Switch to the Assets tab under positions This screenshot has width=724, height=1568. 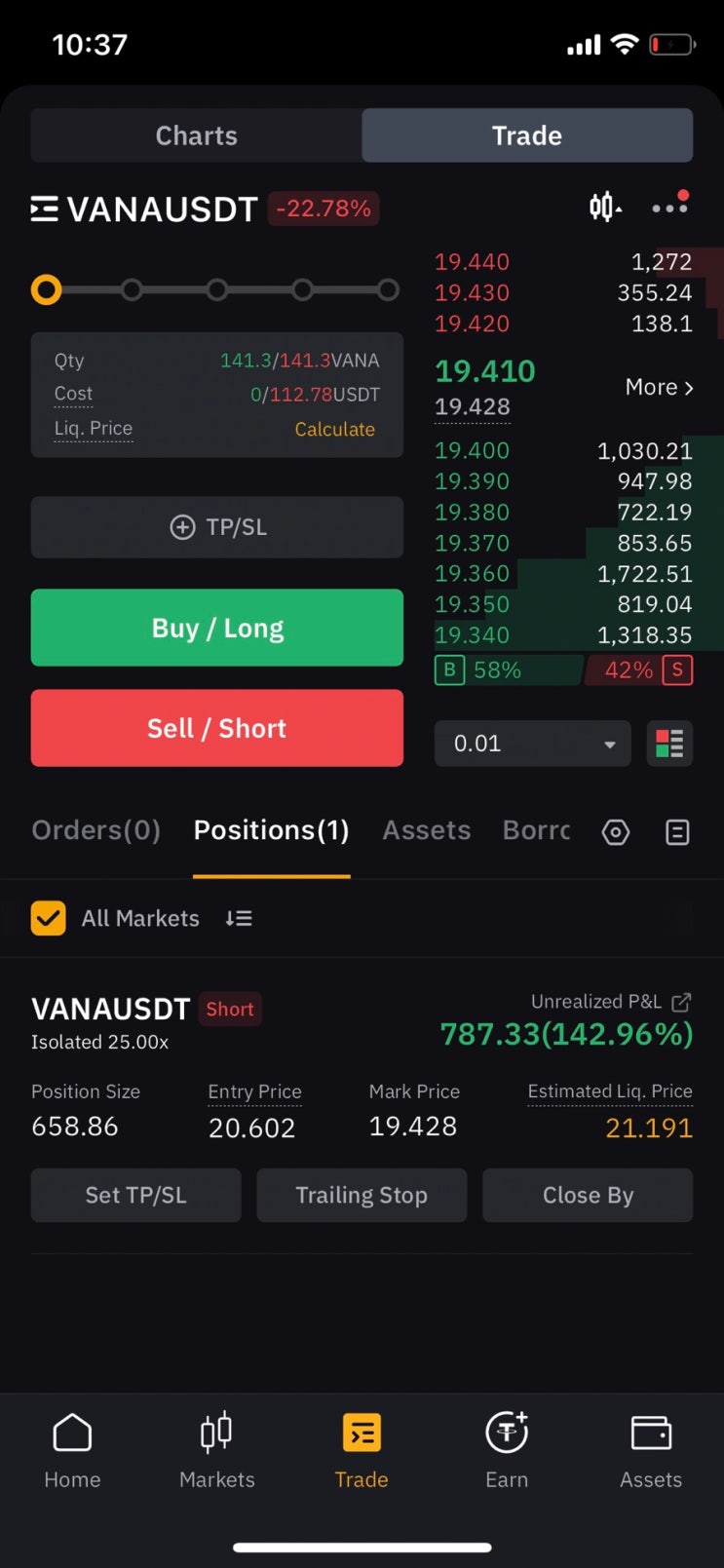click(x=426, y=830)
